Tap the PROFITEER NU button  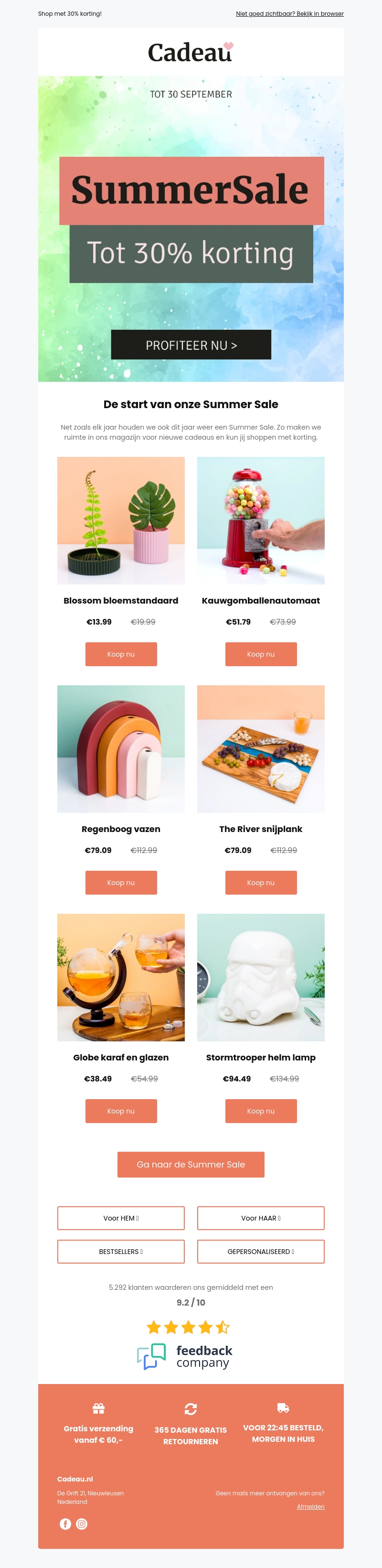point(191,345)
